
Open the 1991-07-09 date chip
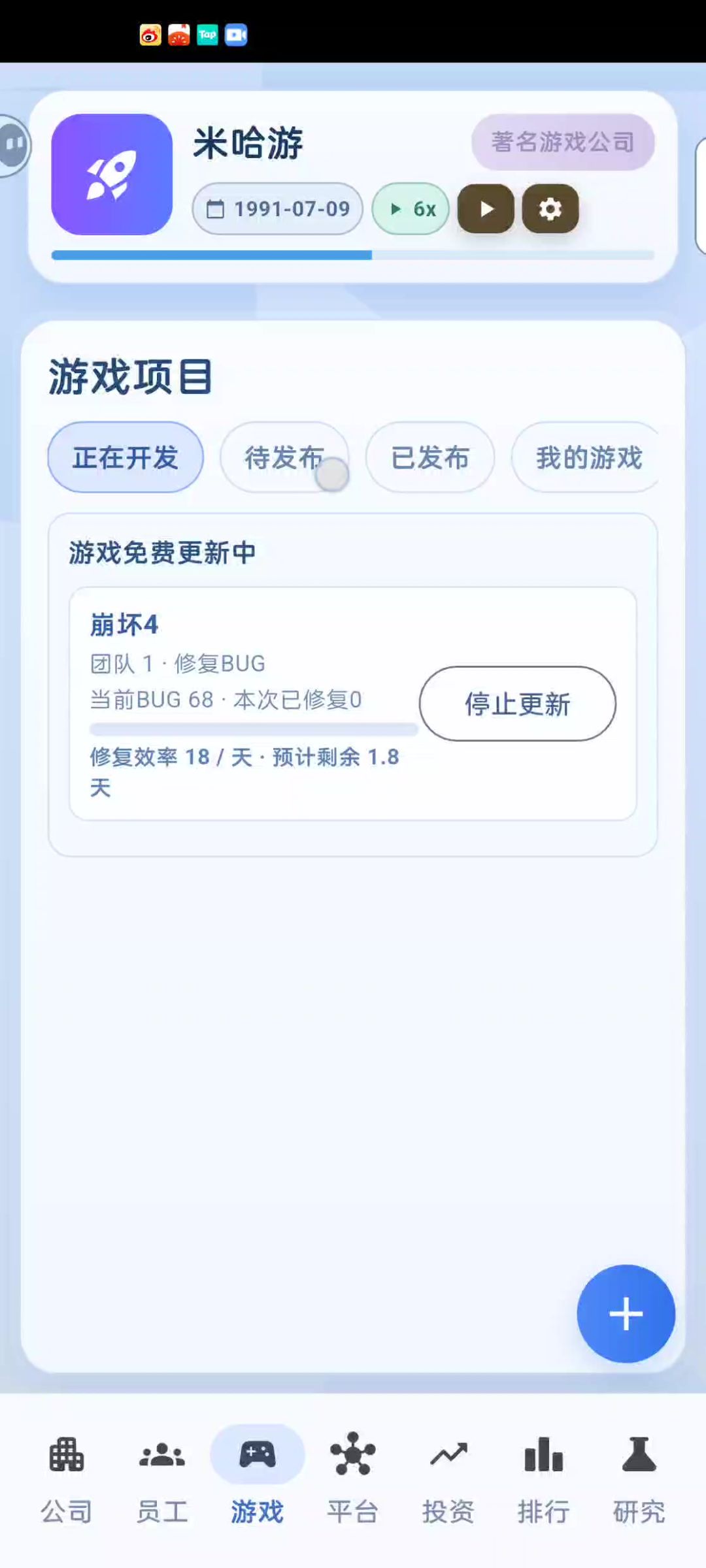pyautogui.click(x=278, y=209)
